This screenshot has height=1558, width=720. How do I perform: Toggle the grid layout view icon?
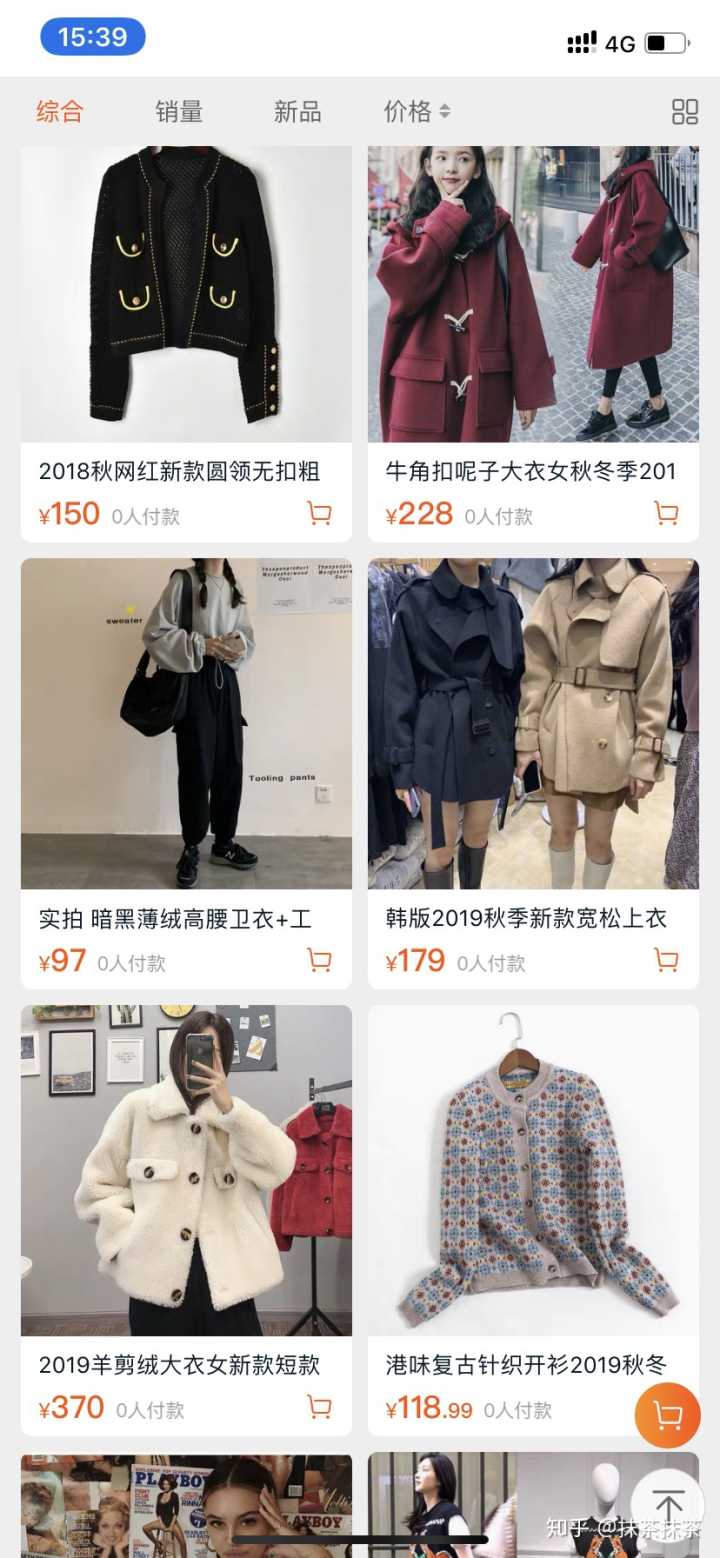click(x=685, y=111)
